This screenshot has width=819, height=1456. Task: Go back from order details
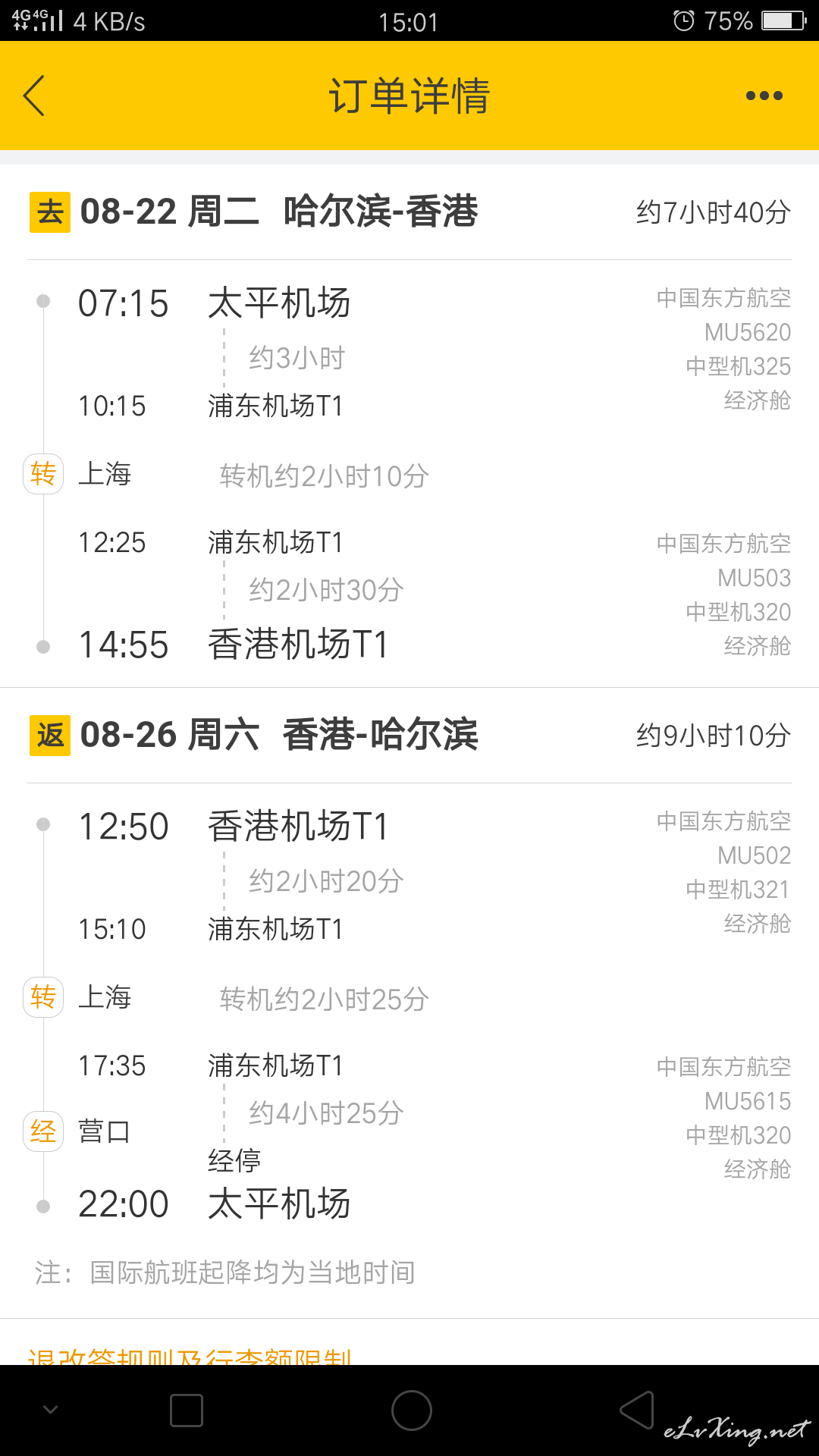34,96
